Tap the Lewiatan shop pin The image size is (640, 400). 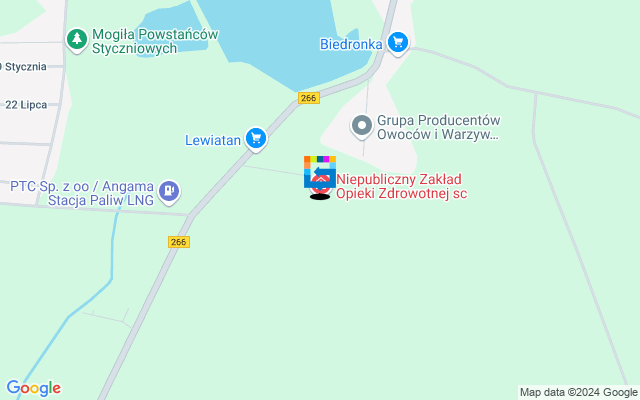(x=256, y=139)
